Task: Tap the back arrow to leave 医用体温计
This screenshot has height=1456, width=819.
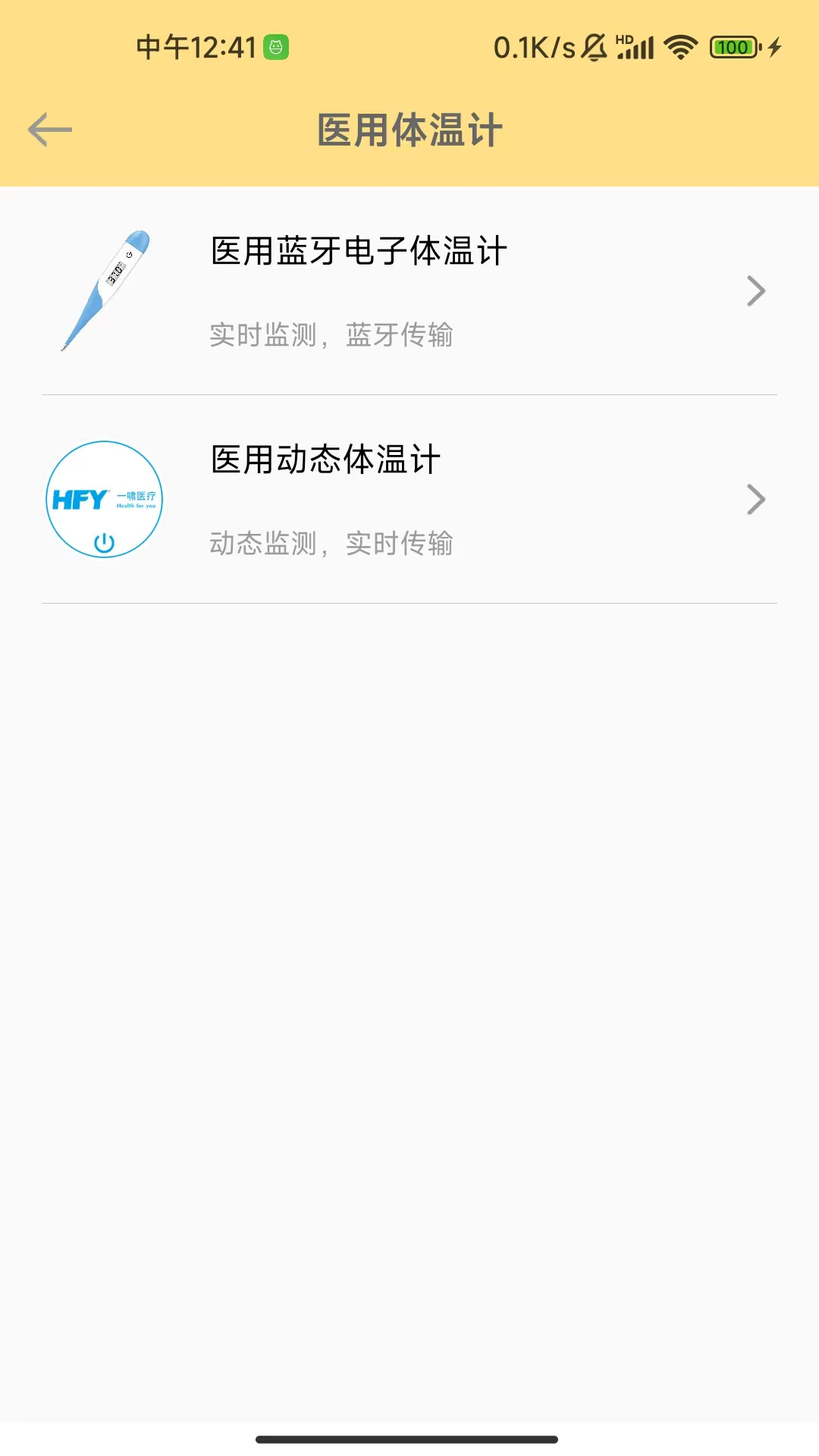Action: tap(49, 129)
